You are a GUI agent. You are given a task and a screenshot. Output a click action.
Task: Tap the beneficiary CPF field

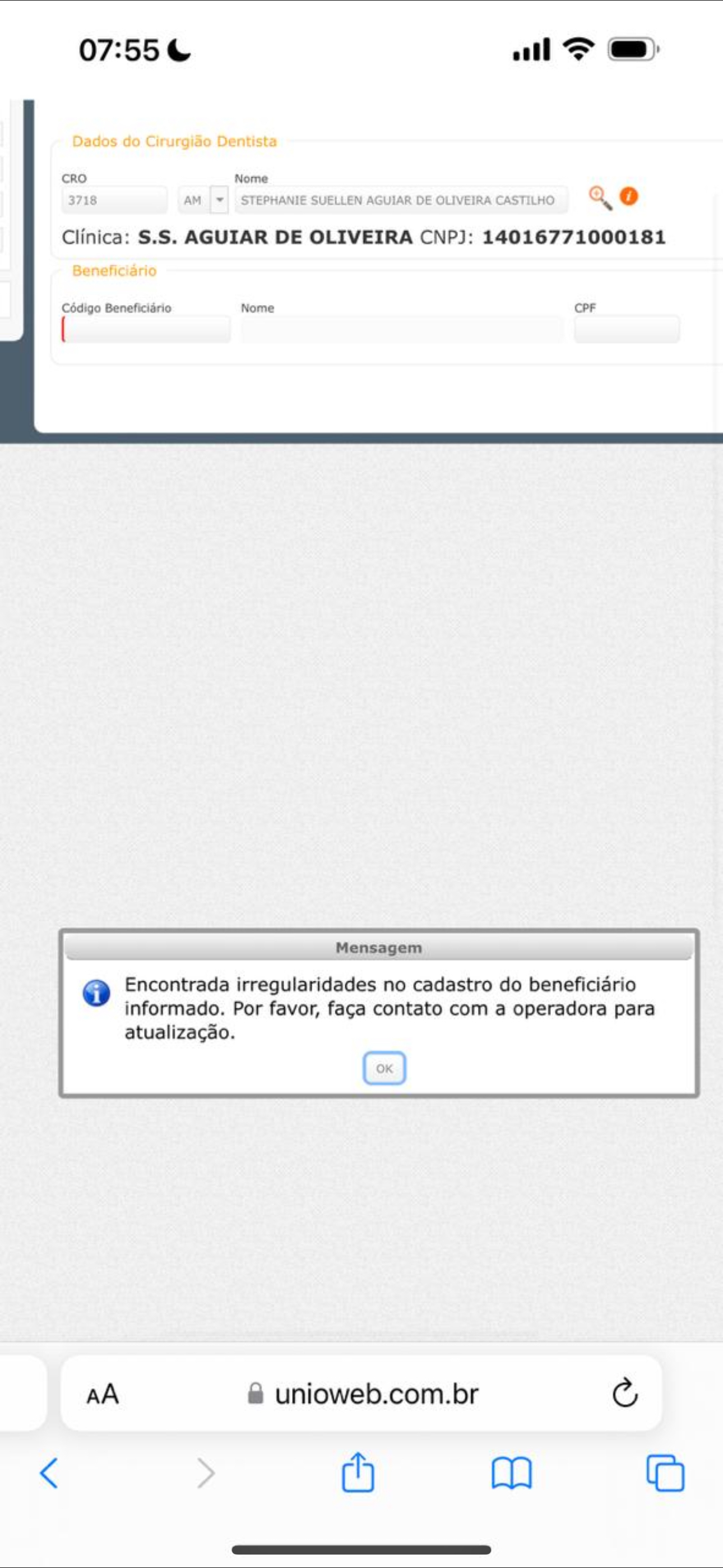626,330
